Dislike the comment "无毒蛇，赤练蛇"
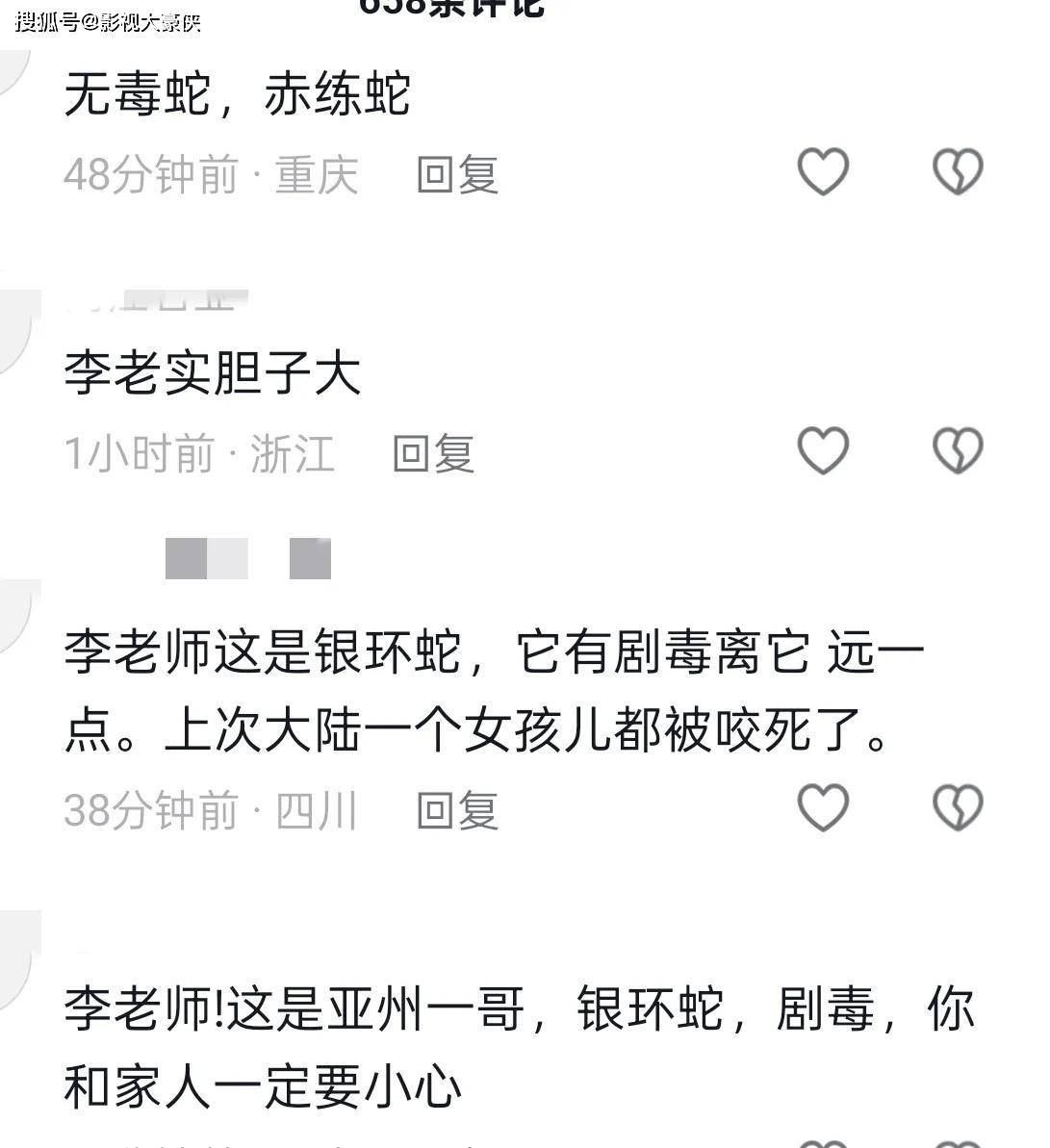The width and height of the screenshot is (1050, 1148). tap(958, 171)
